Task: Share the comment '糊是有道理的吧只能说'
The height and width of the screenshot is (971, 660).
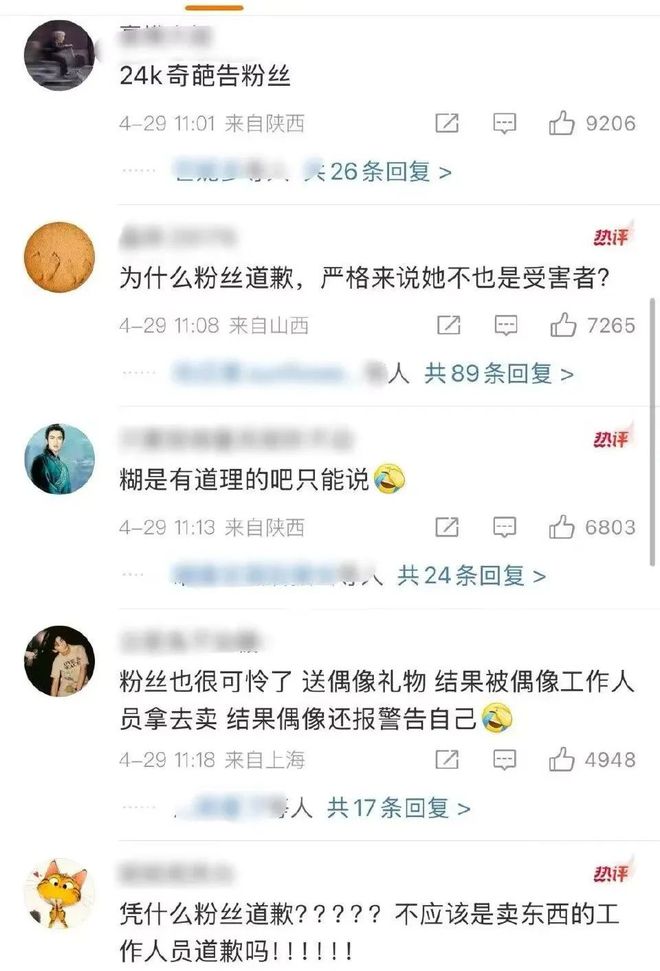Action: [447, 527]
